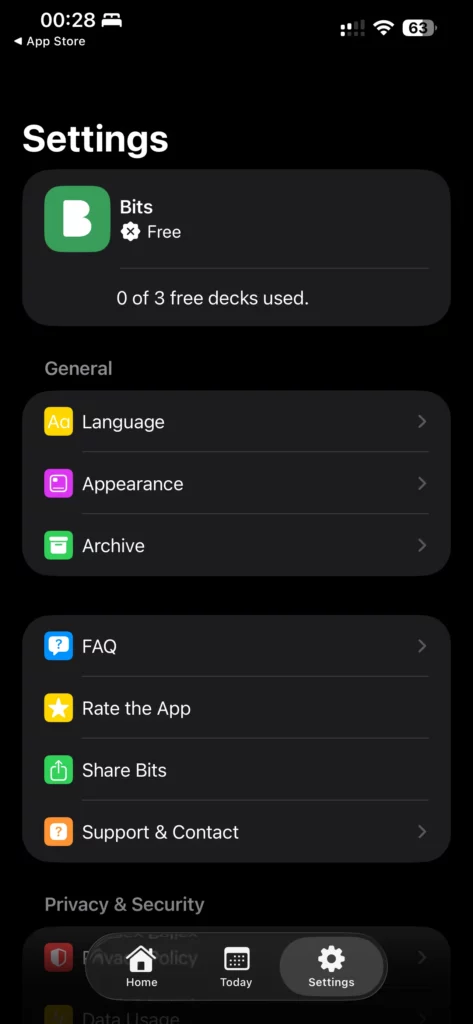Open the FAQ row
Viewport: 473px width, 1024px height.
click(x=236, y=647)
